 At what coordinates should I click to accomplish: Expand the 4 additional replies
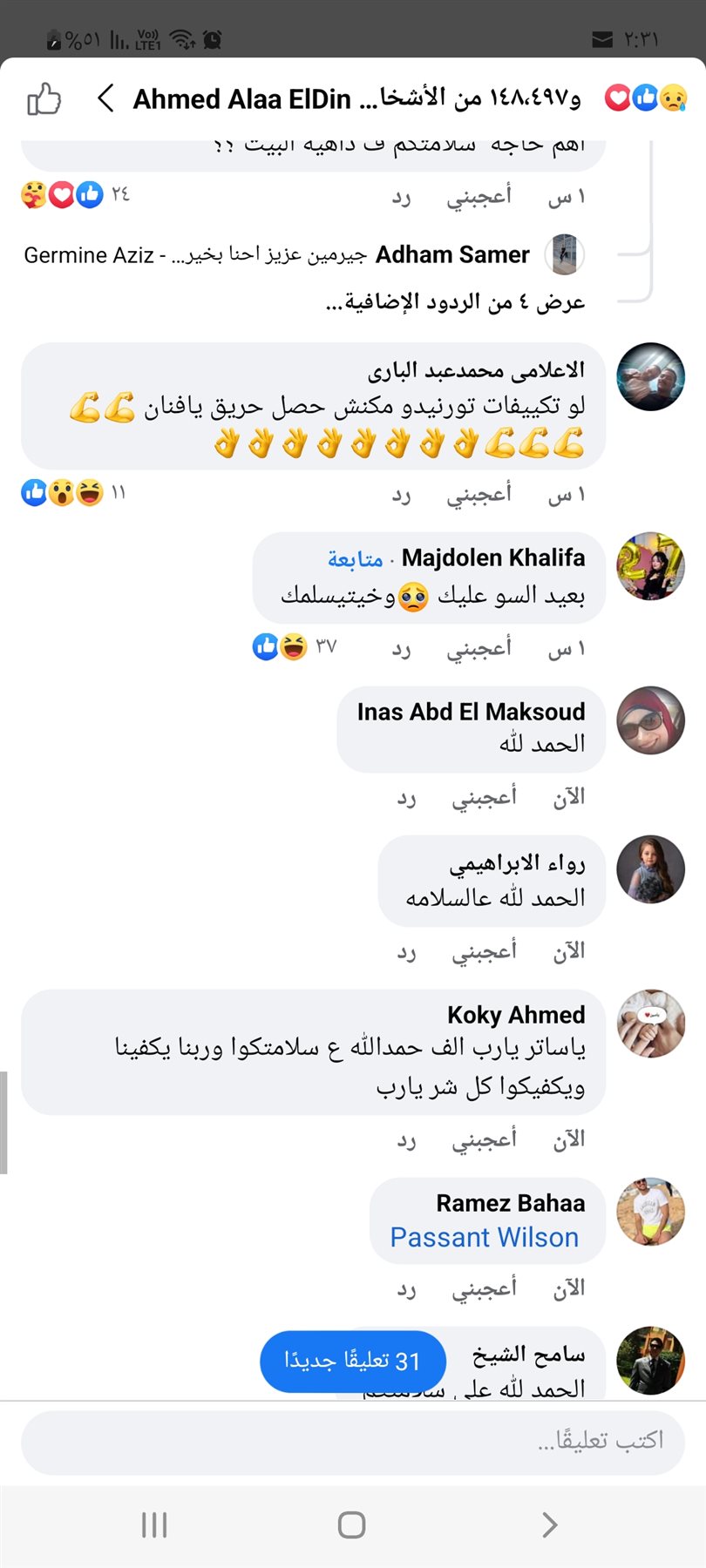point(454,302)
